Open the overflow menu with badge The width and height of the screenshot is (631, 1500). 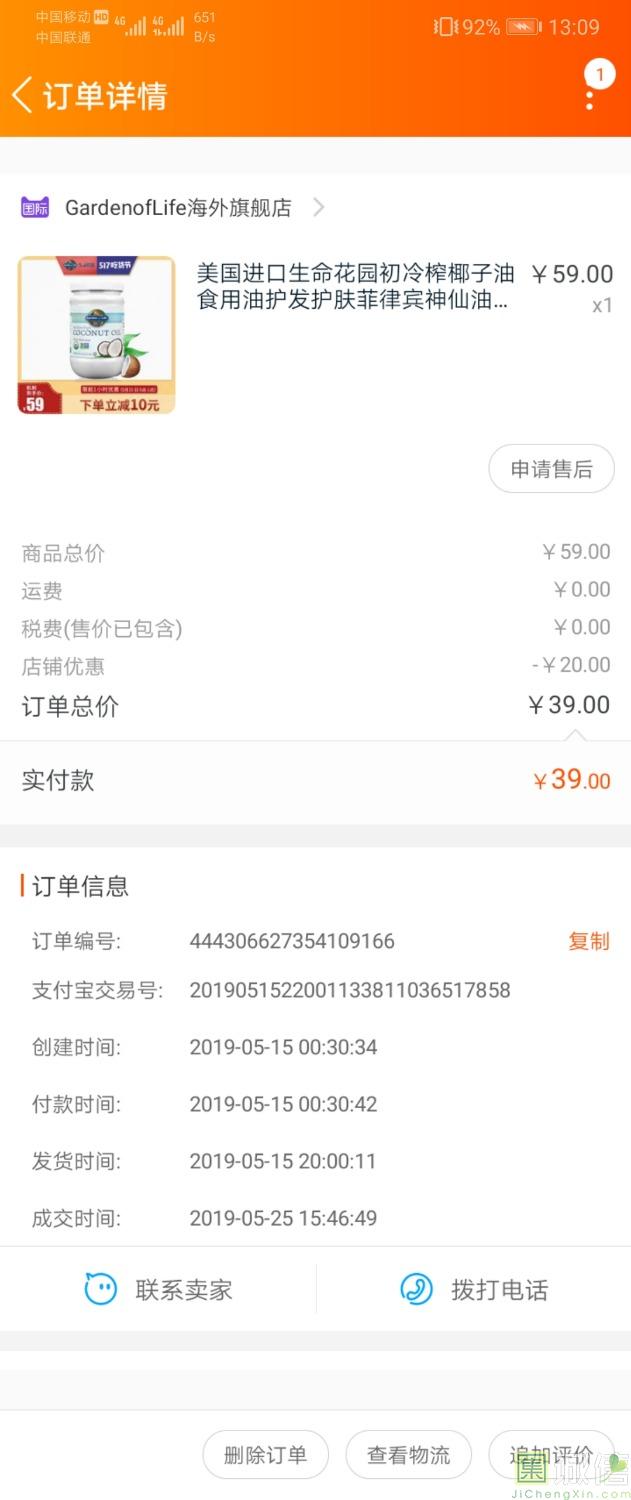(x=591, y=90)
